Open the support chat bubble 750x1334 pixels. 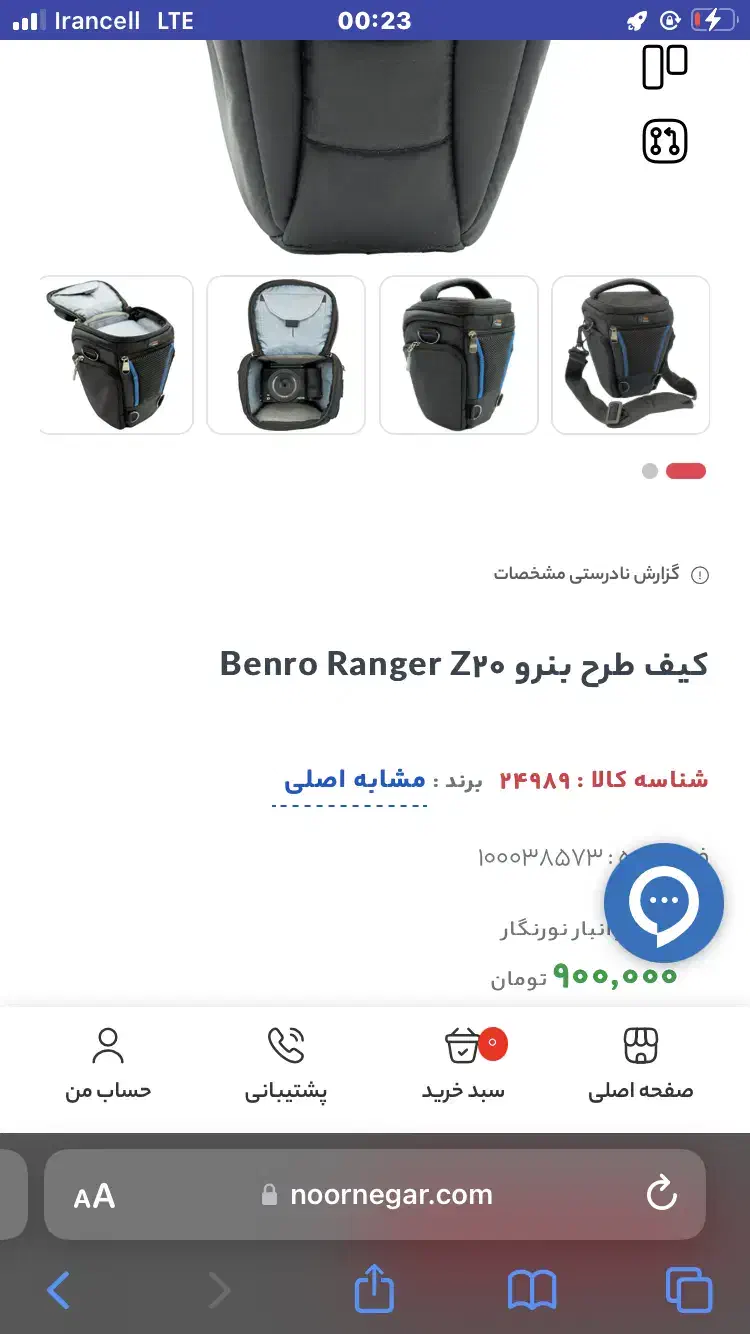663,902
